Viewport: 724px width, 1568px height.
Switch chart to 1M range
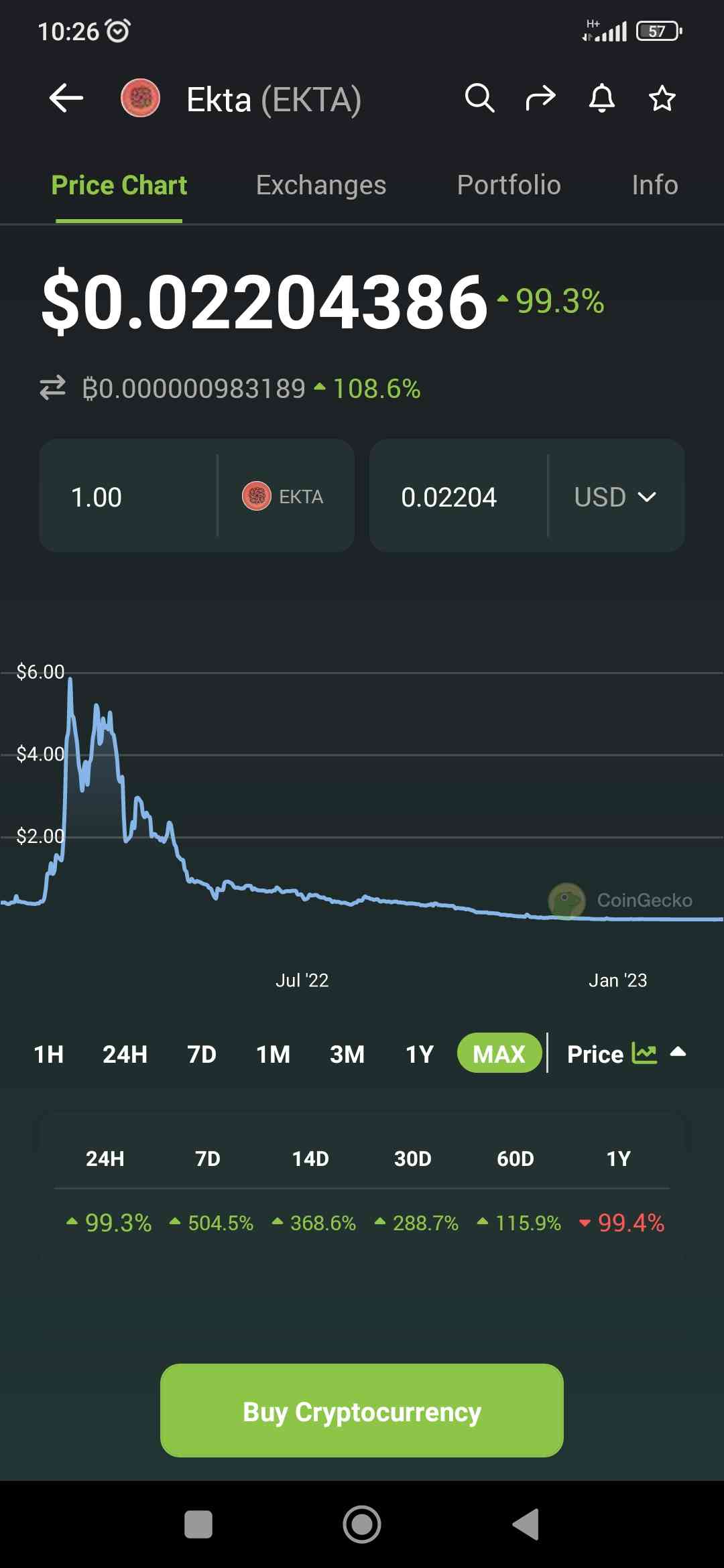coord(273,1054)
